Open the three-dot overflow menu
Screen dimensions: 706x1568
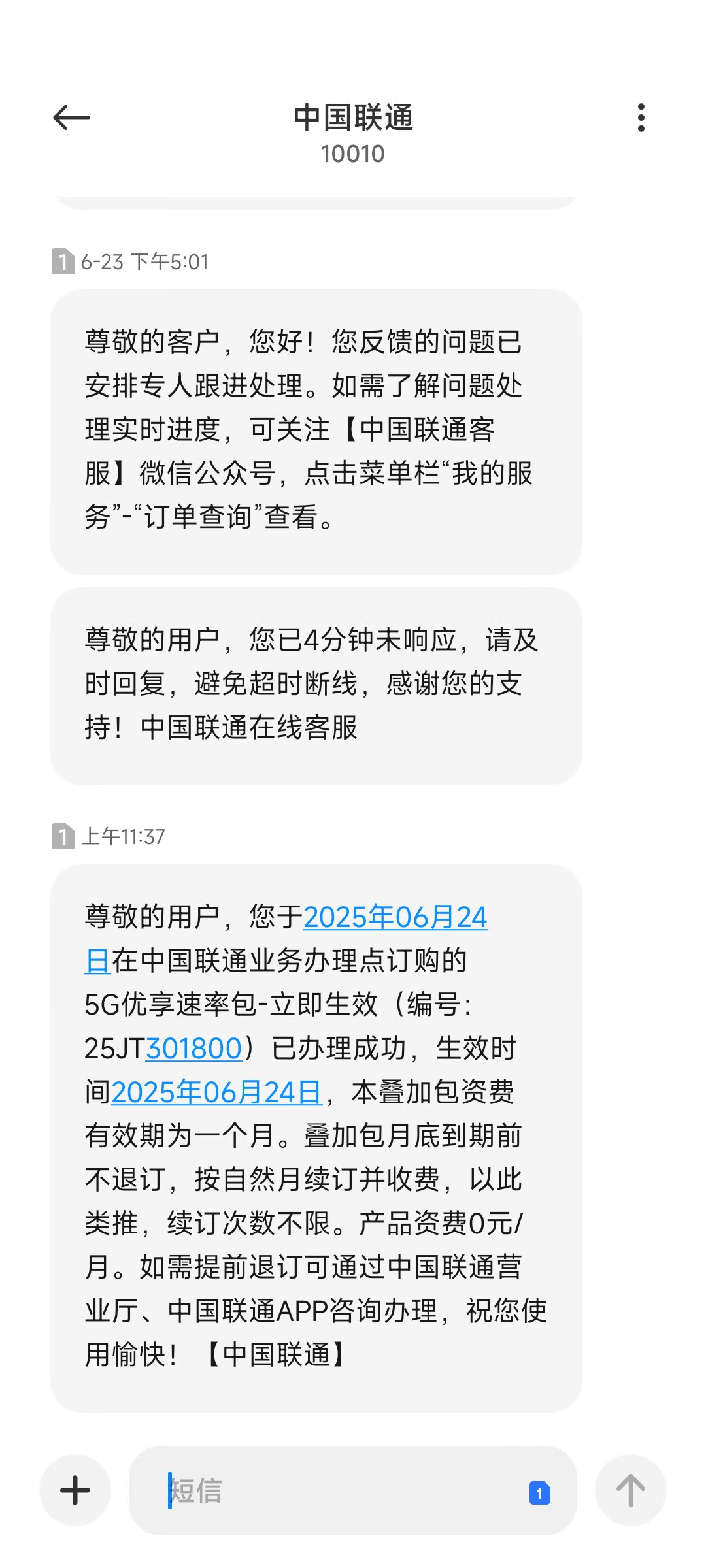pyautogui.click(x=641, y=118)
